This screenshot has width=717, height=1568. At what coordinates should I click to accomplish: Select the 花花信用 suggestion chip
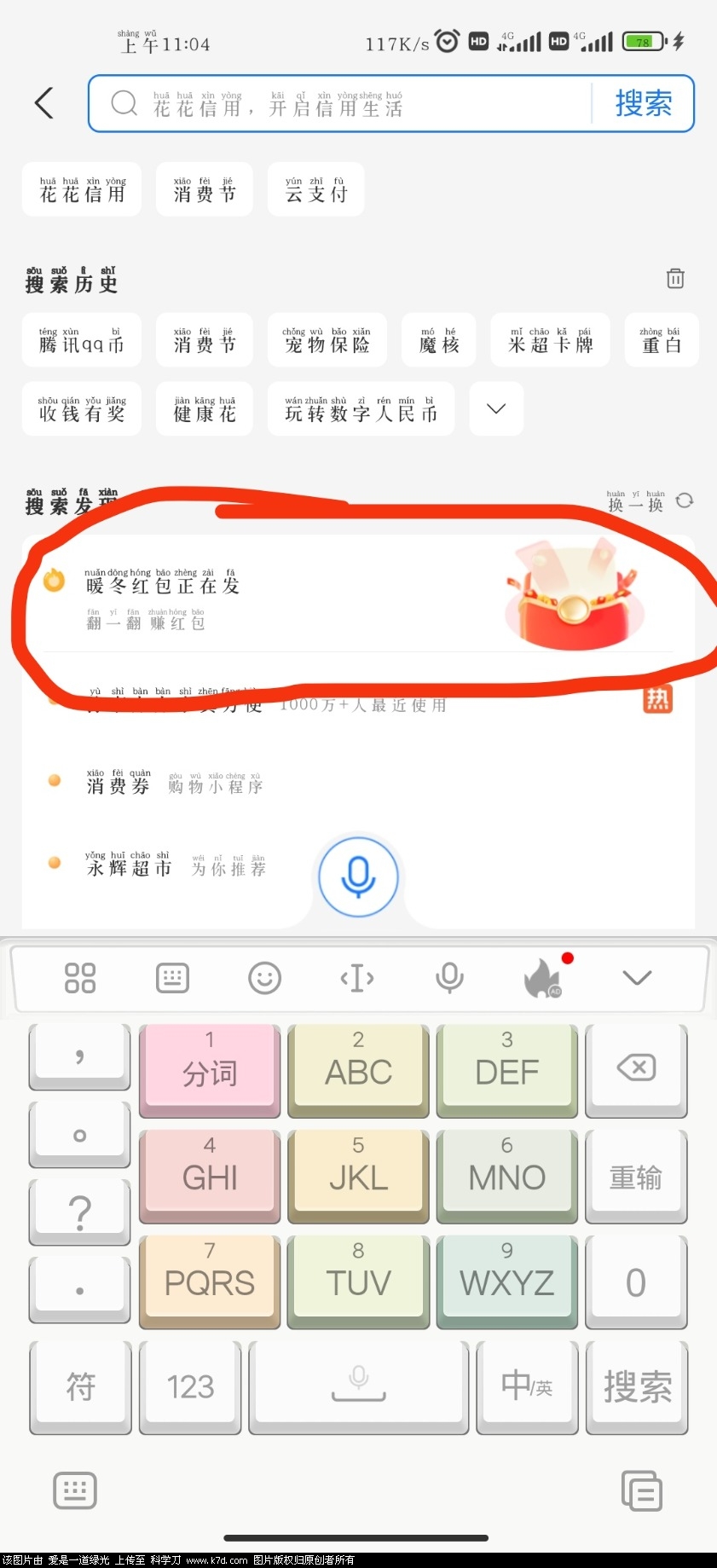[82, 189]
